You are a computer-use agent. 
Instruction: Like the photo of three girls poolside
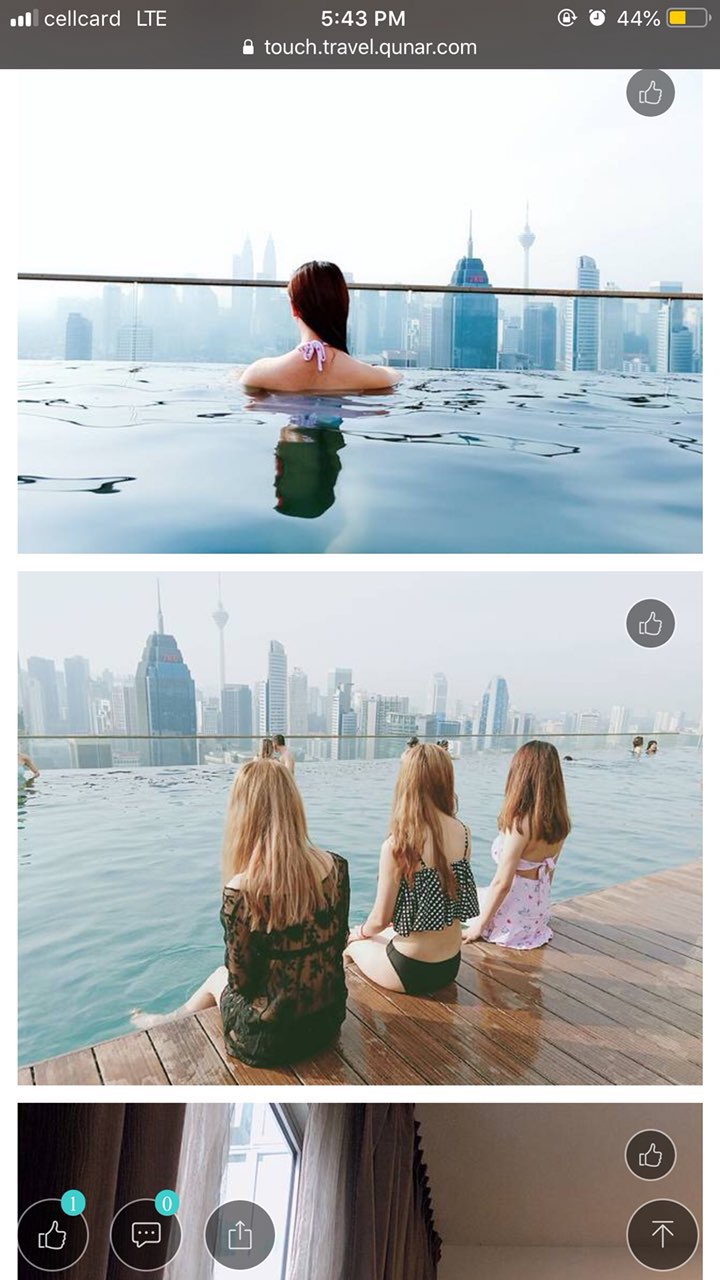(x=650, y=624)
